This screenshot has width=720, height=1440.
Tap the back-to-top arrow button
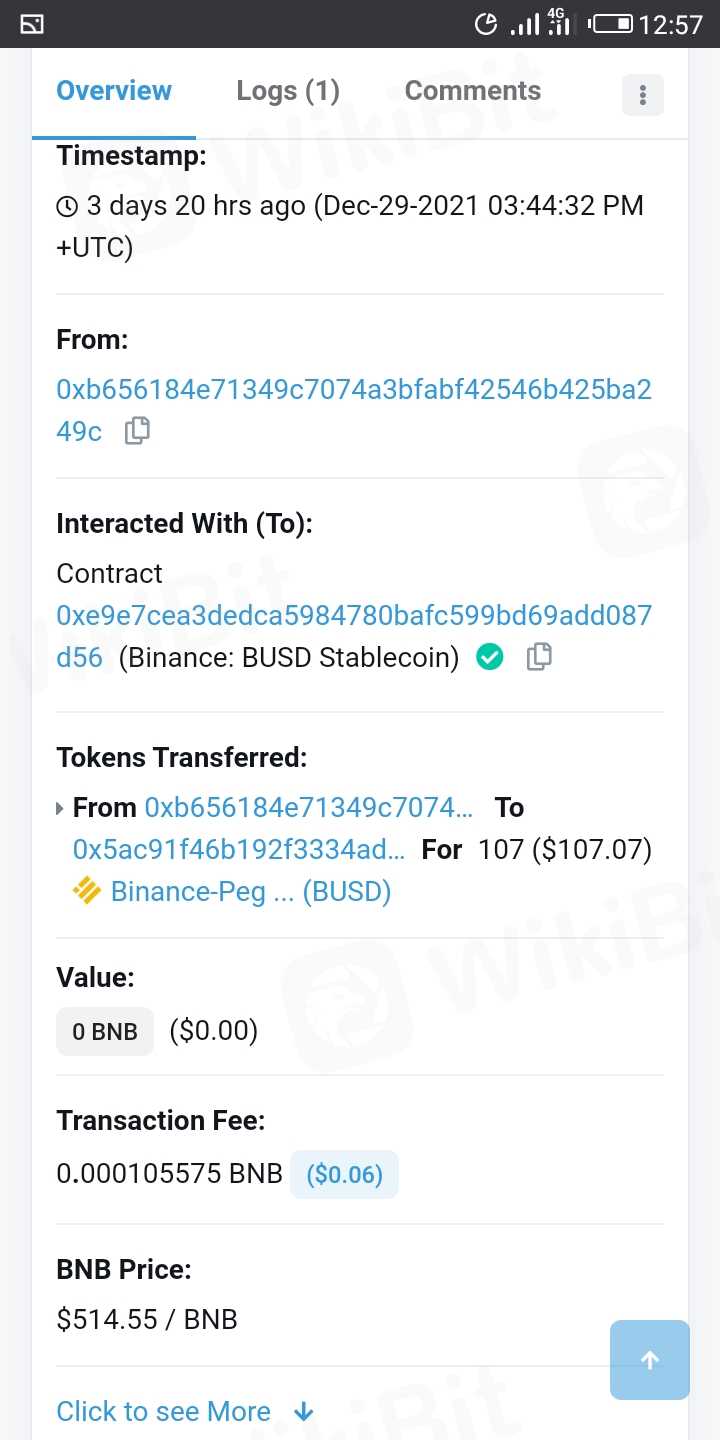click(650, 1360)
